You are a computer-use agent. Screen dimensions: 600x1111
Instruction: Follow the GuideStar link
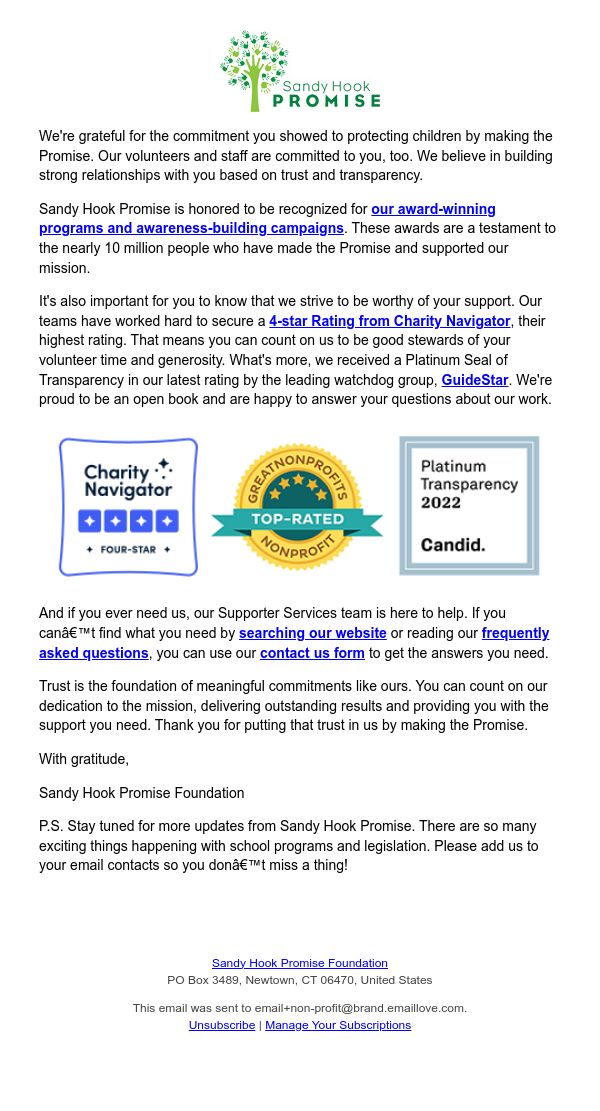coord(475,380)
